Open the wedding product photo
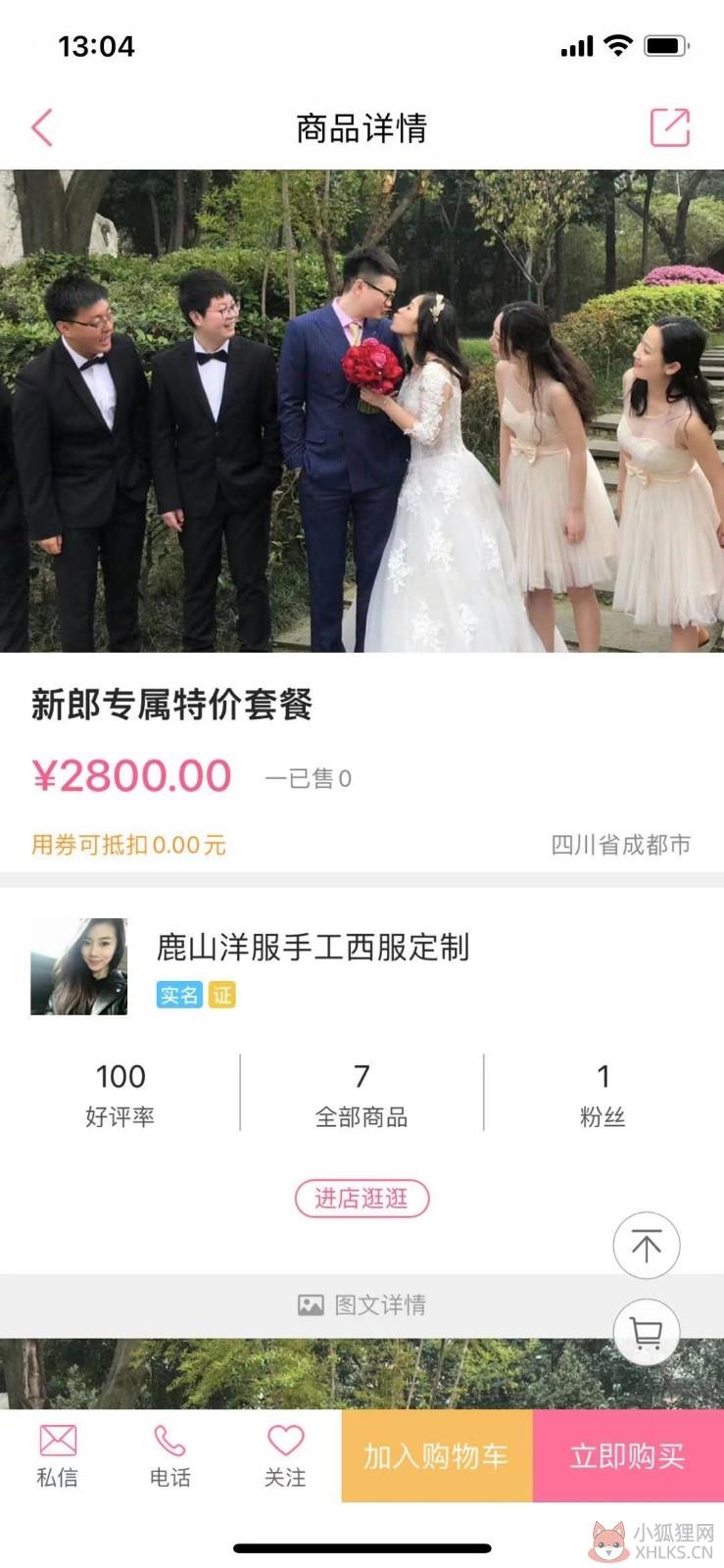Screen dimensions: 724x1568 click(x=362, y=411)
